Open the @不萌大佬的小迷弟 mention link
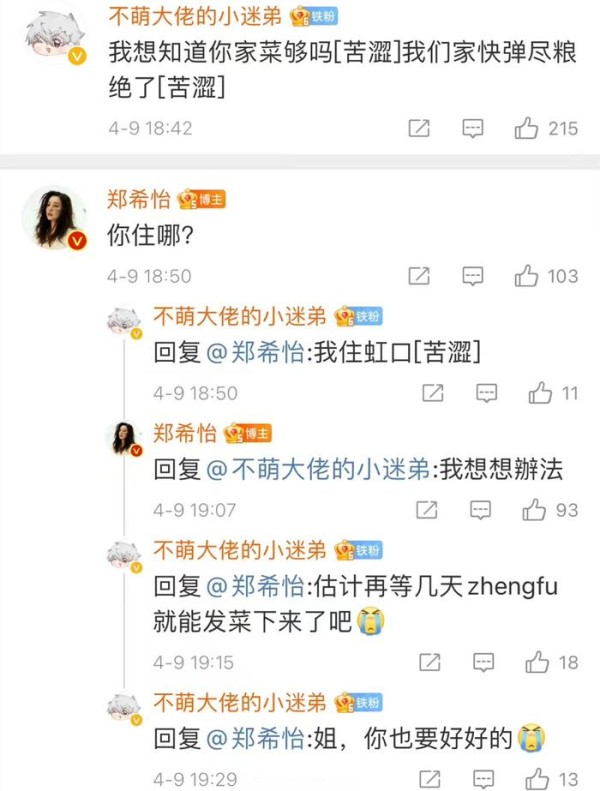Viewport: 600px width, 791px height. 318,470
